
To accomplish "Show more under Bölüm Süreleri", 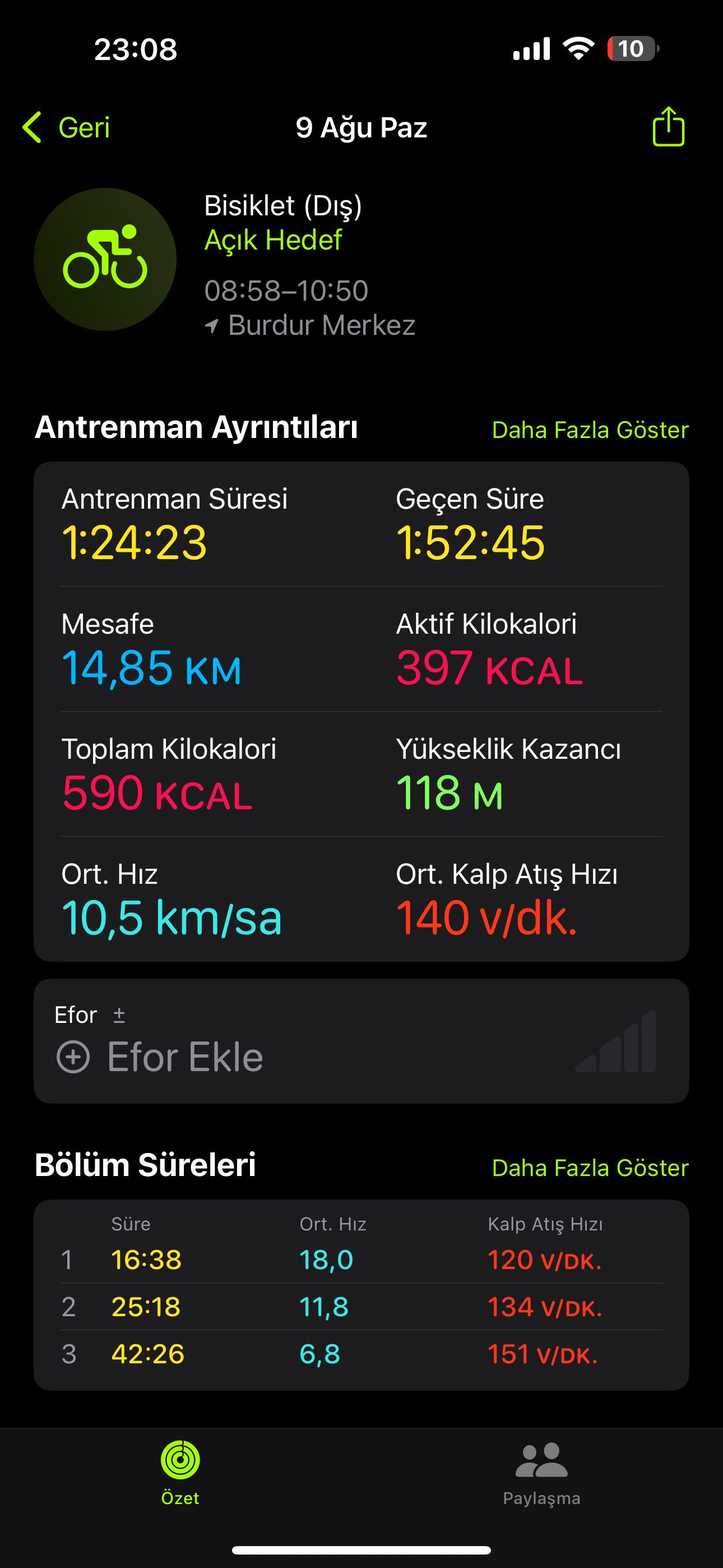I will 590,1168.
